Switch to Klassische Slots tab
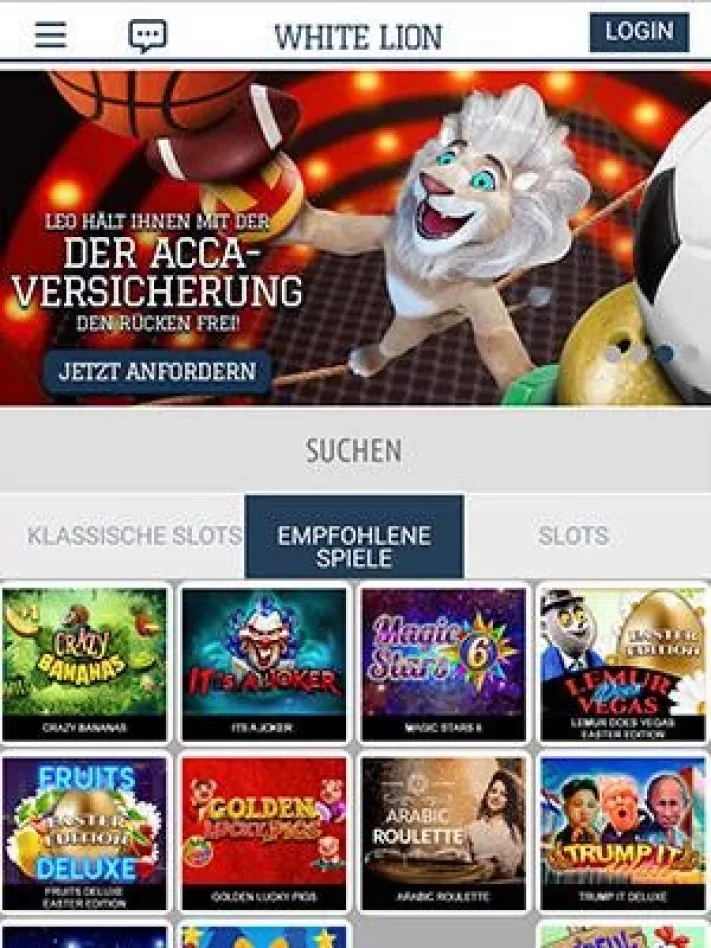 (x=134, y=536)
